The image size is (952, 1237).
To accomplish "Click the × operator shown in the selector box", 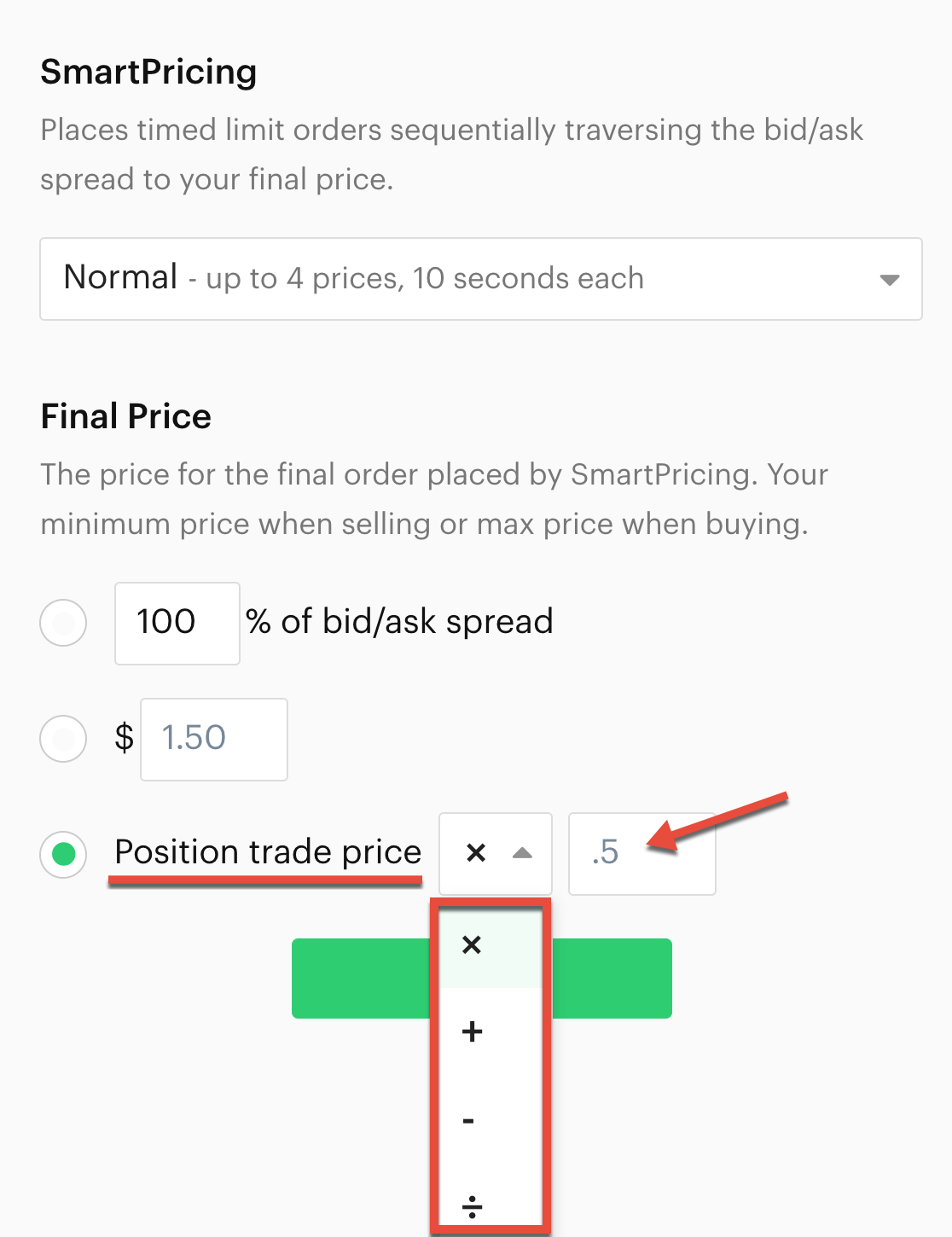I will (x=475, y=853).
